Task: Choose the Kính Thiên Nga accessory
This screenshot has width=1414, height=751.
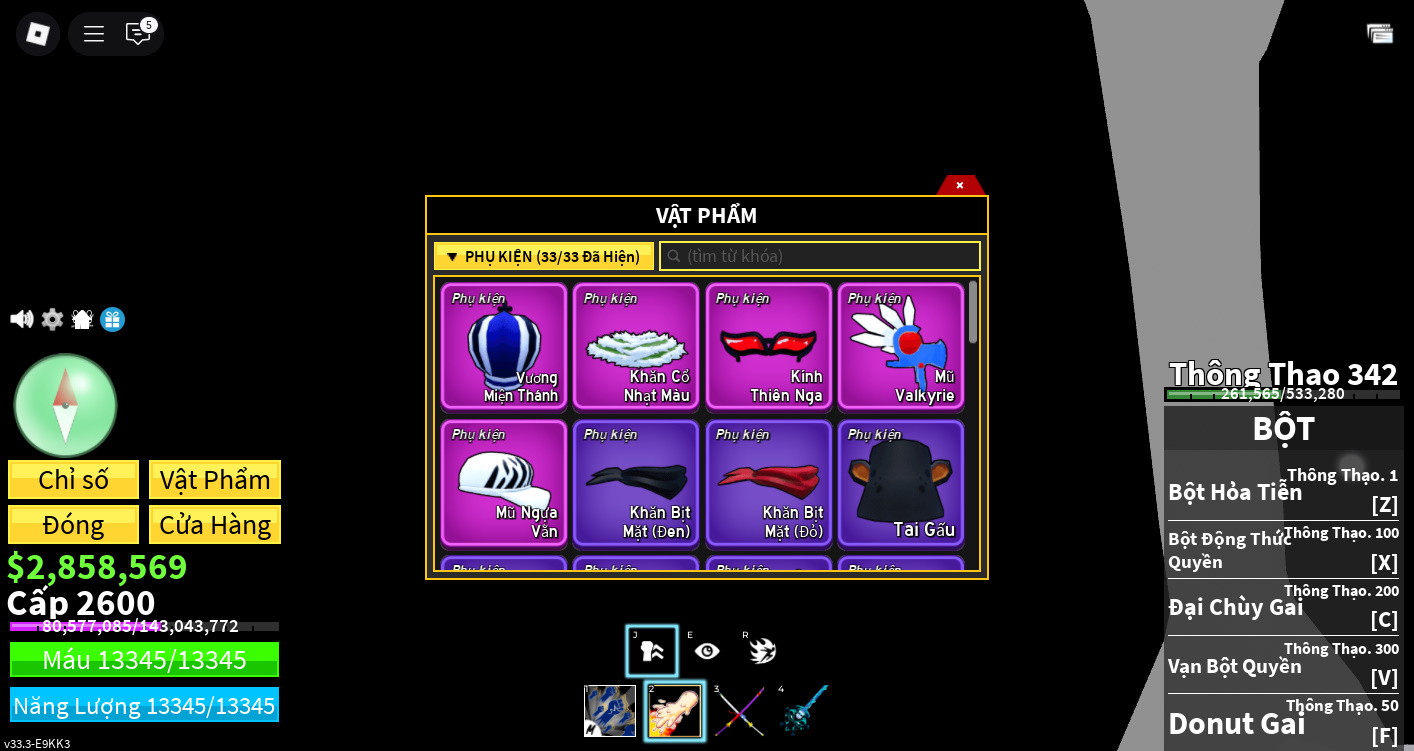Action: click(768, 346)
